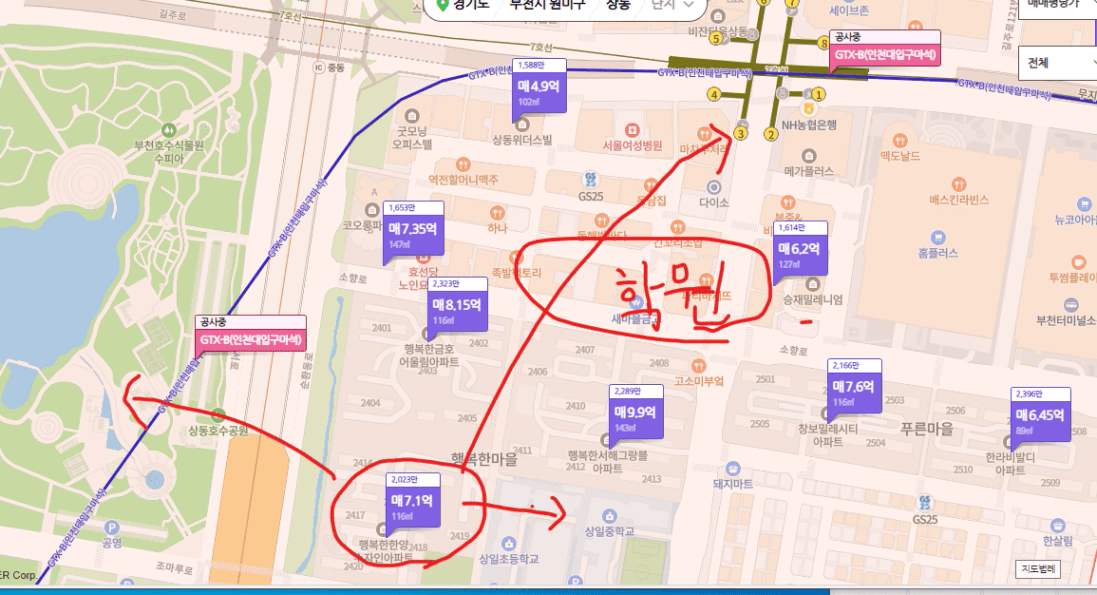Select 상동 in the location breadcrumb
Image resolution: width=1097 pixels, height=595 pixels.
(x=618, y=5)
